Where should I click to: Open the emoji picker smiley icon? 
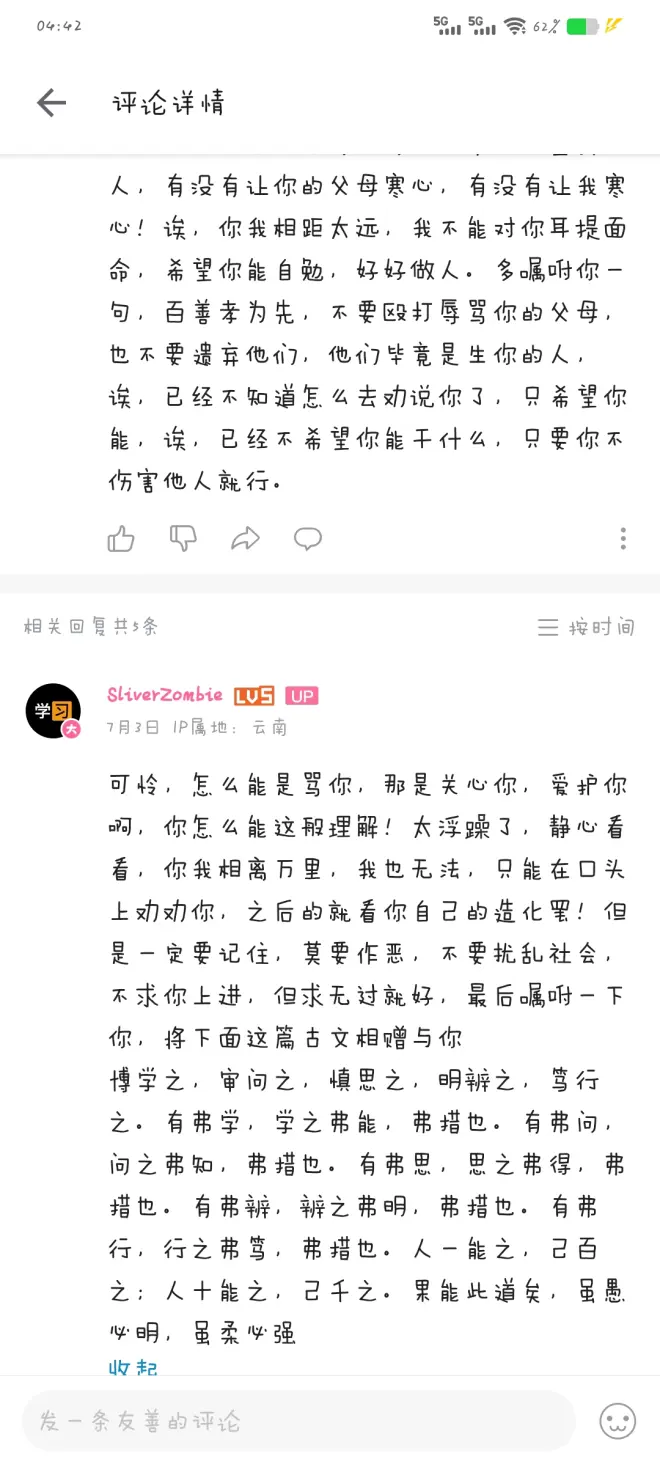(617, 1421)
